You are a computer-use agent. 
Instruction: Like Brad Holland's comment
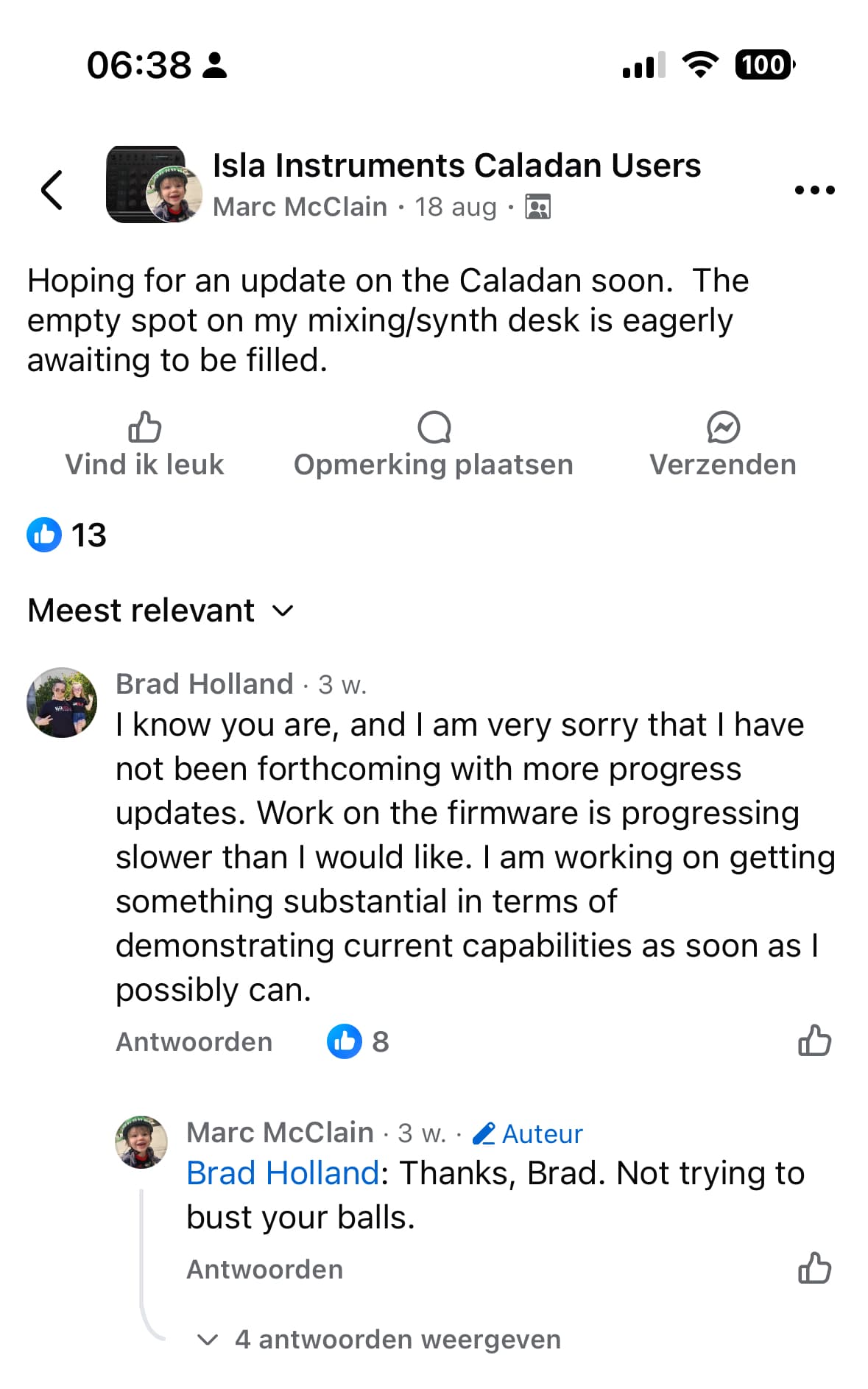tap(814, 1041)
